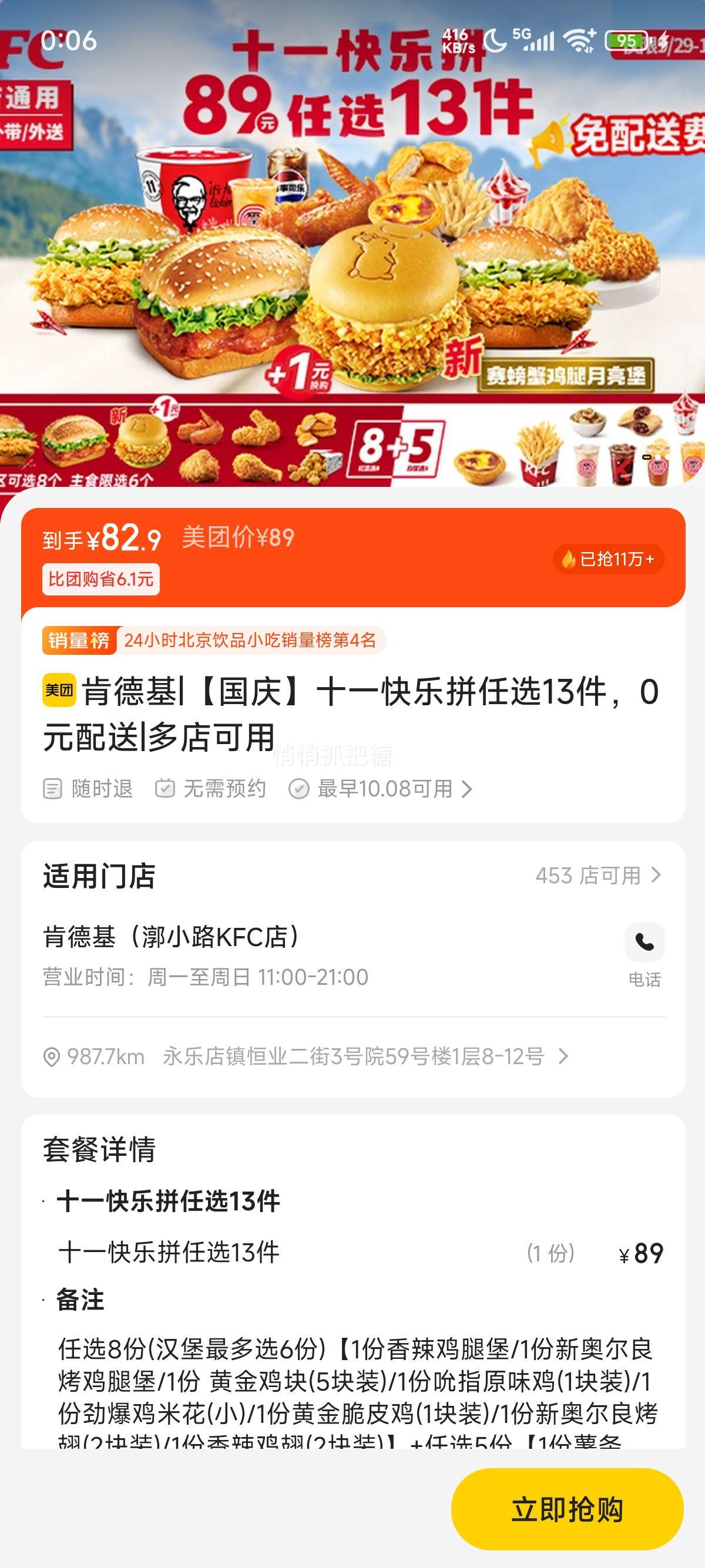This screenshot has width=705, height=1568.
Task: Open the 销量榜 sales ranking tag
Action: click(x=213, y=640)
